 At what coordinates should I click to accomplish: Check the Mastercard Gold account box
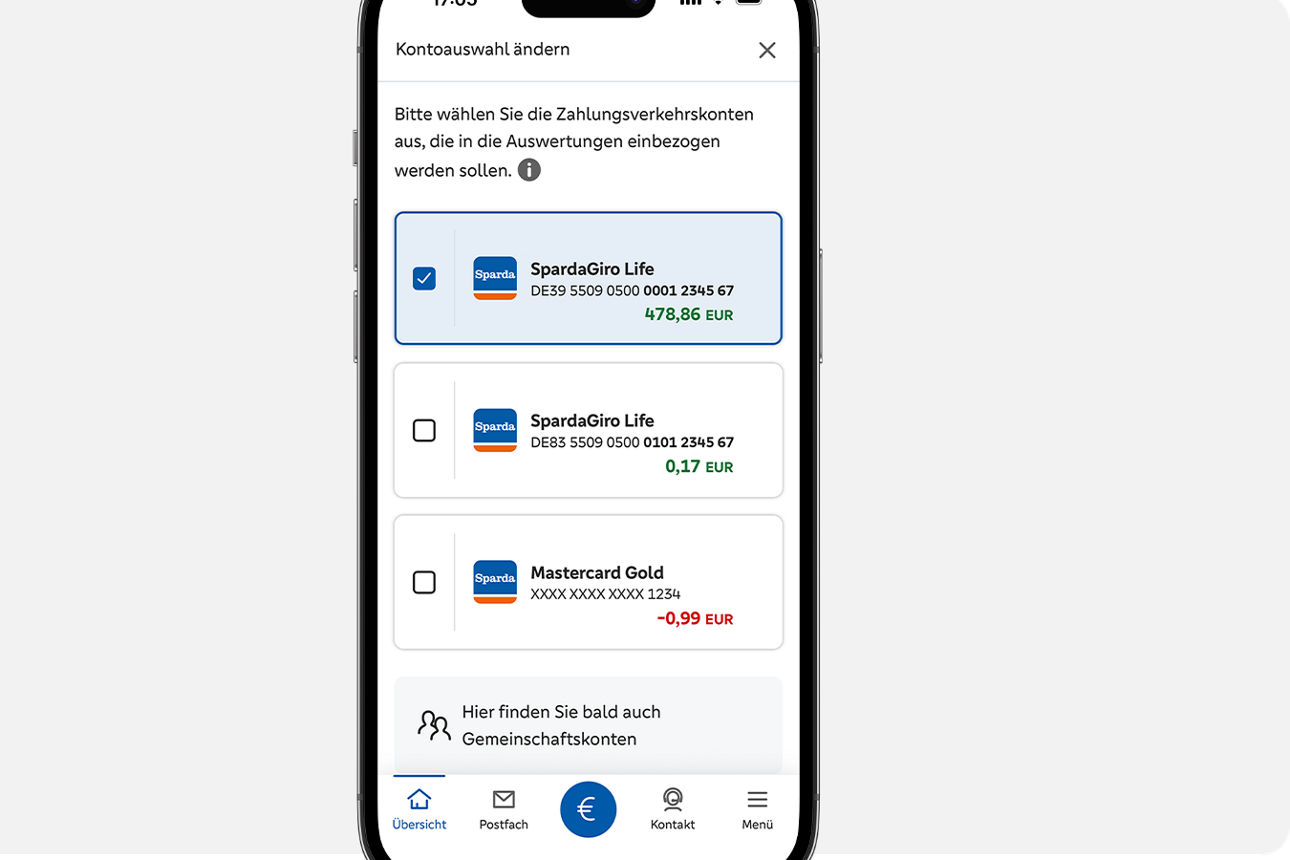click(x=424, y=582)
